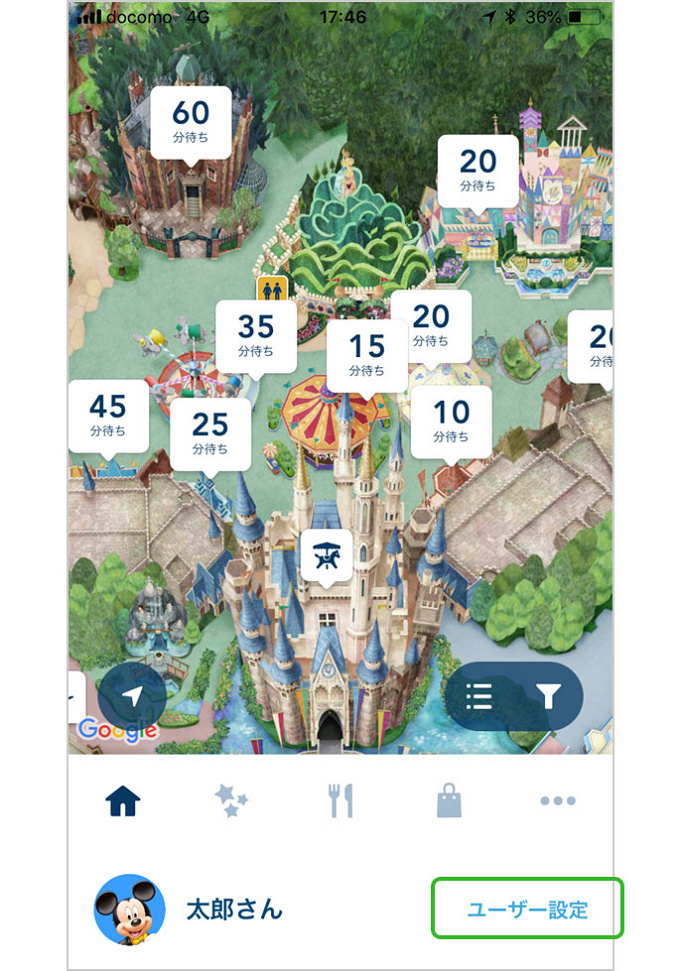The height and width of the screenshot is (971, 681).
Task: Switch to the stars tab
Action: click(x=232, y=800)
